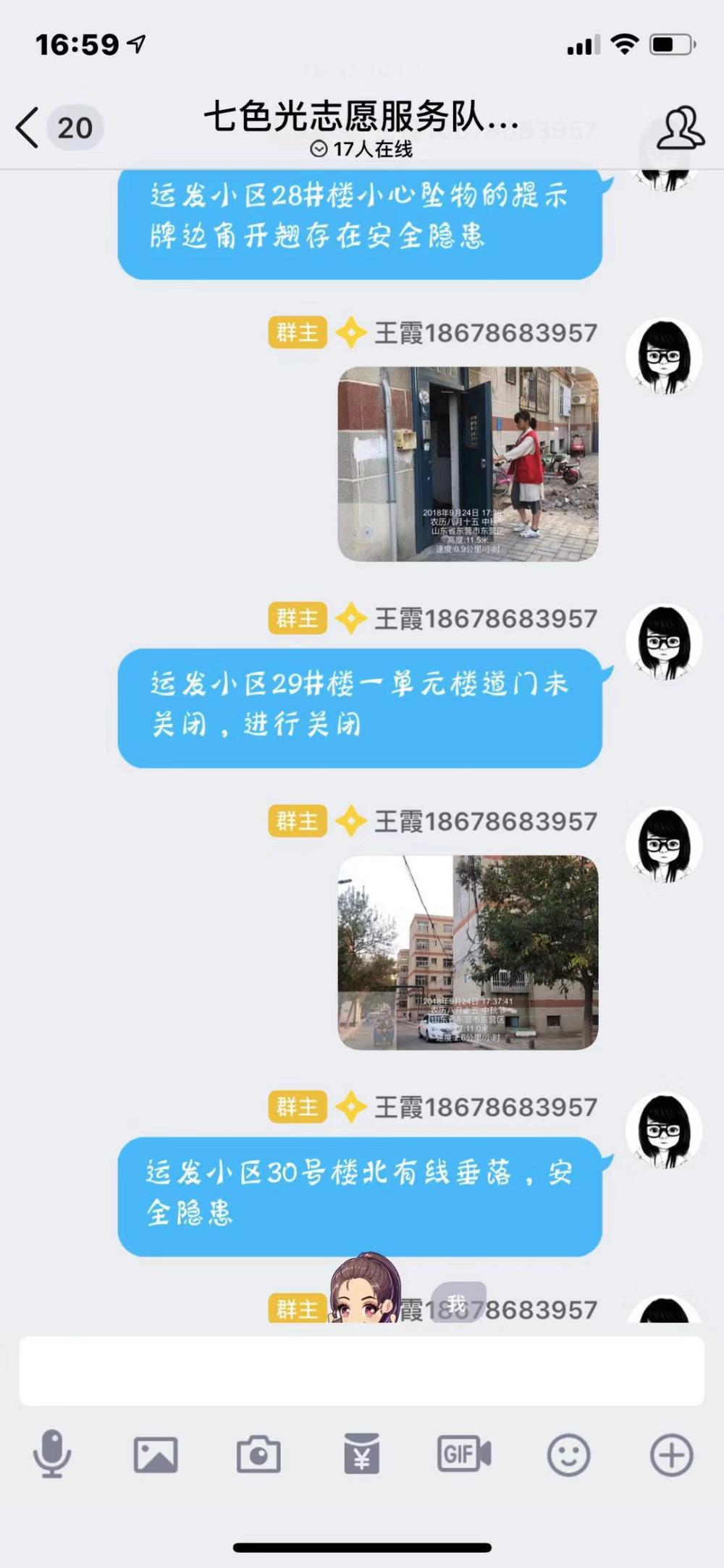This screenshot has width=724, height=1568.
Task: Open the photo gallery picker
Action: (x=155, y=1454)
